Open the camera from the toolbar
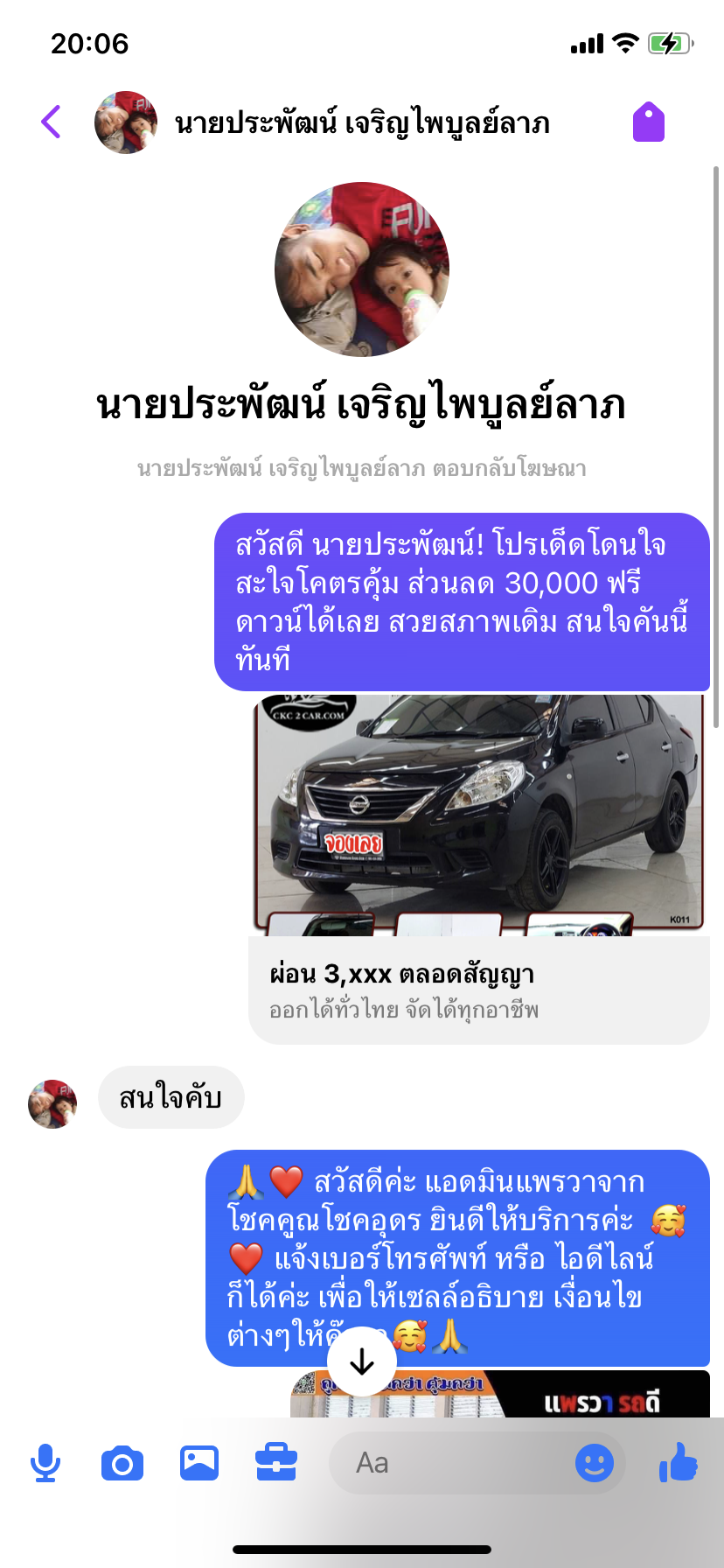Screen dimensions: 724x1568 coord(122,1463)
